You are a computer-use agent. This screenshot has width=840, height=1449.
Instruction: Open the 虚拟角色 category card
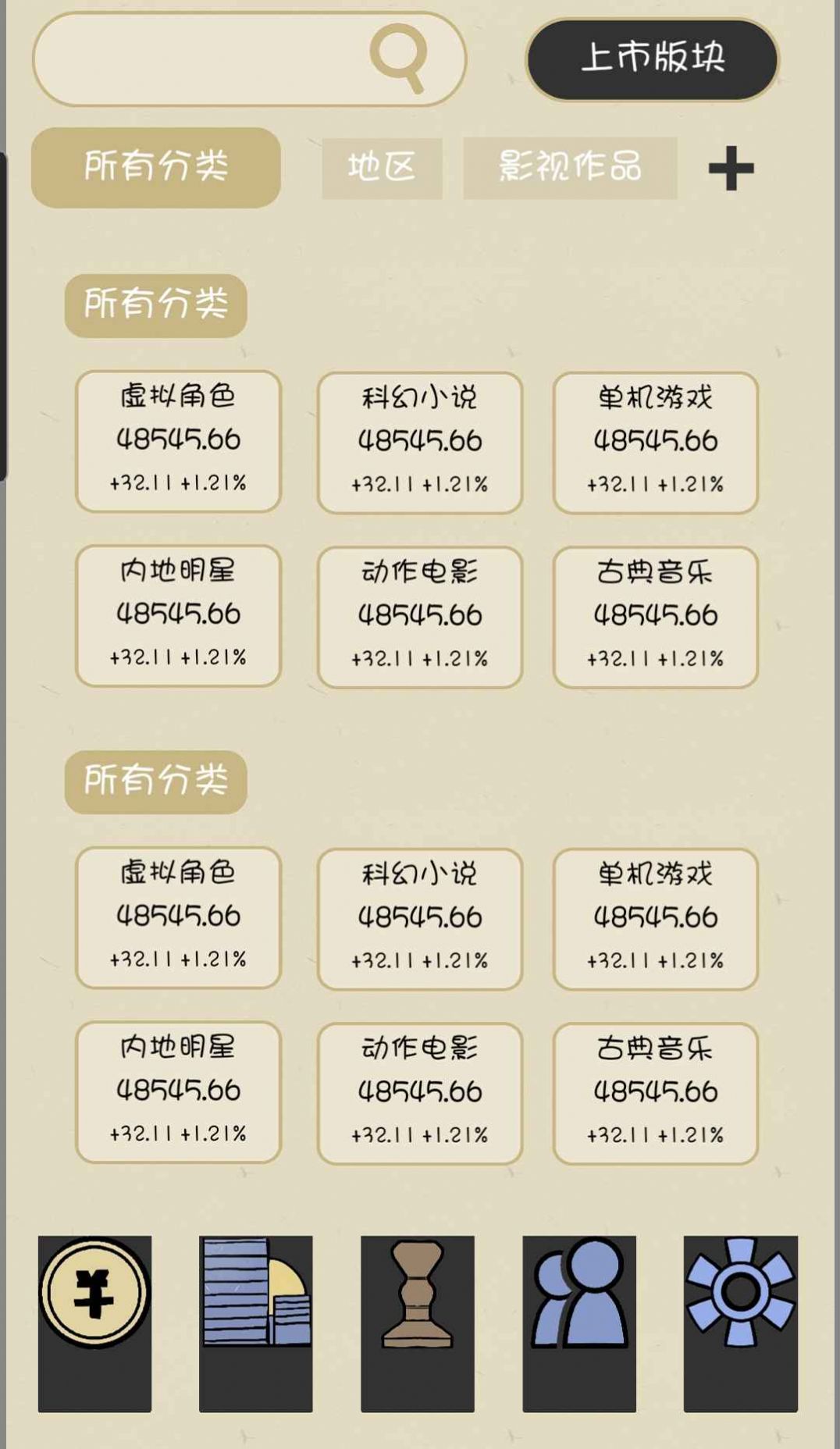[177, 441]
